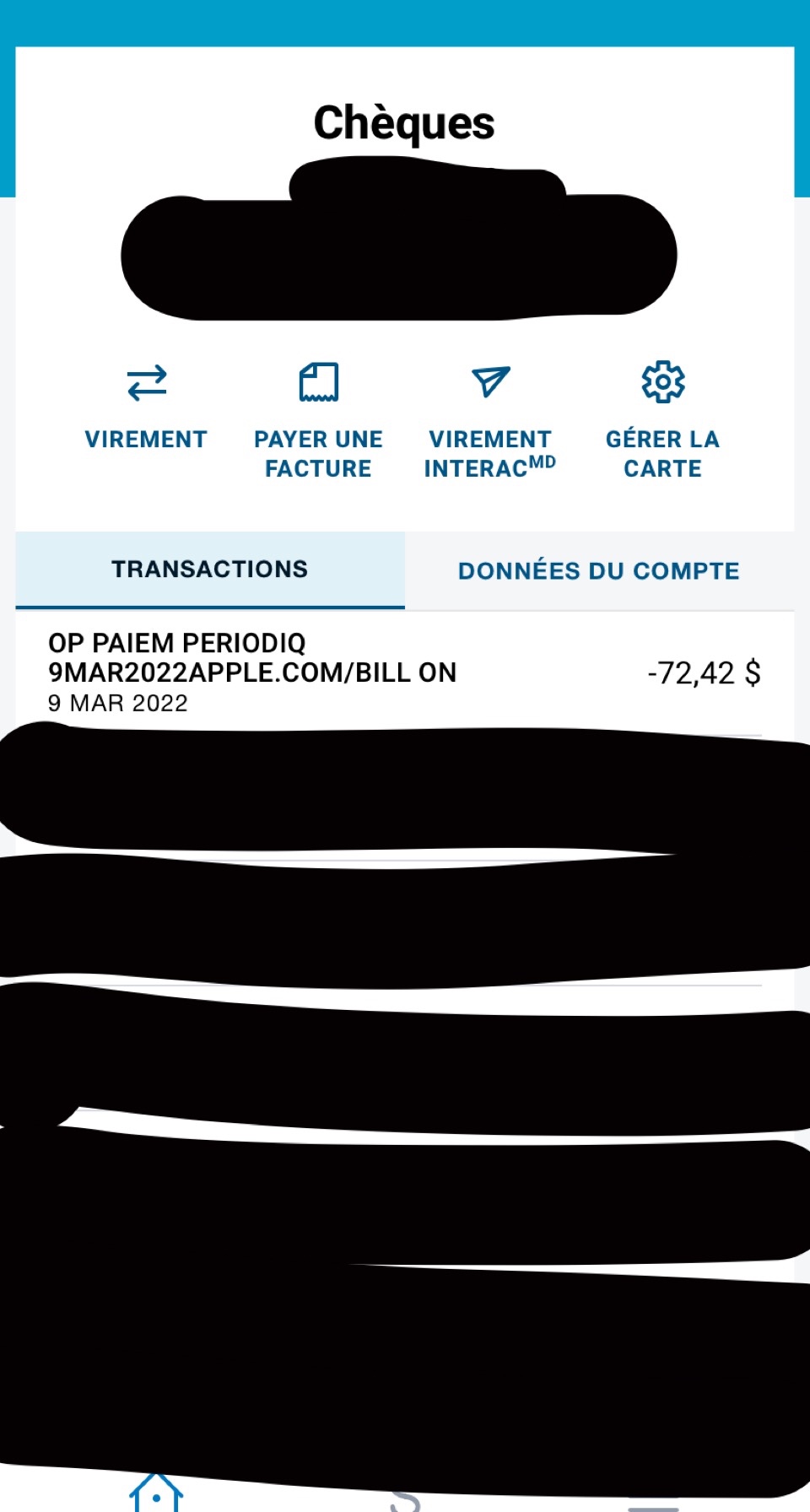Open Gérer la carte settings
810x1512 pixels.
[x=662, y=418]
